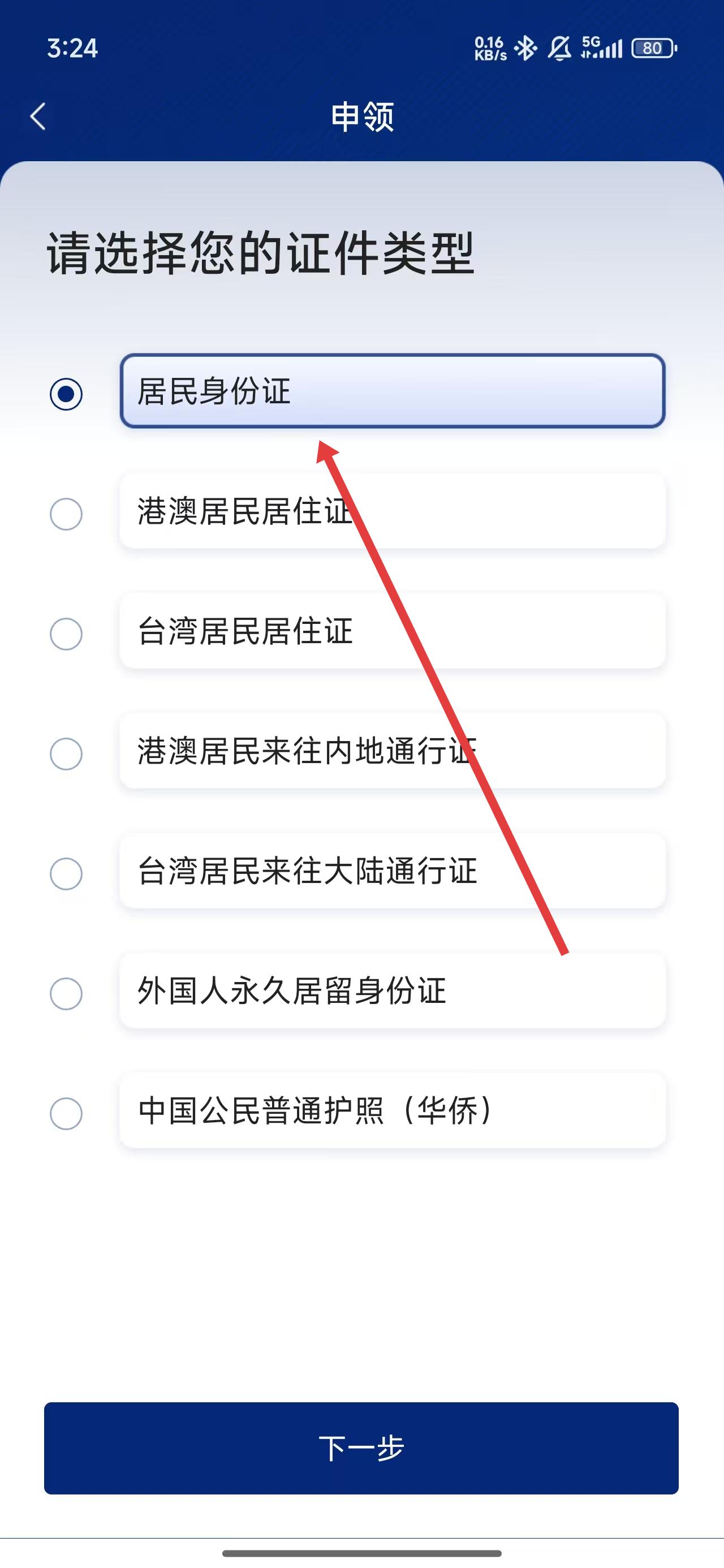Go back from the 申领 page
The height and width of the screenshot is (1568, 724).
point(38,117)
